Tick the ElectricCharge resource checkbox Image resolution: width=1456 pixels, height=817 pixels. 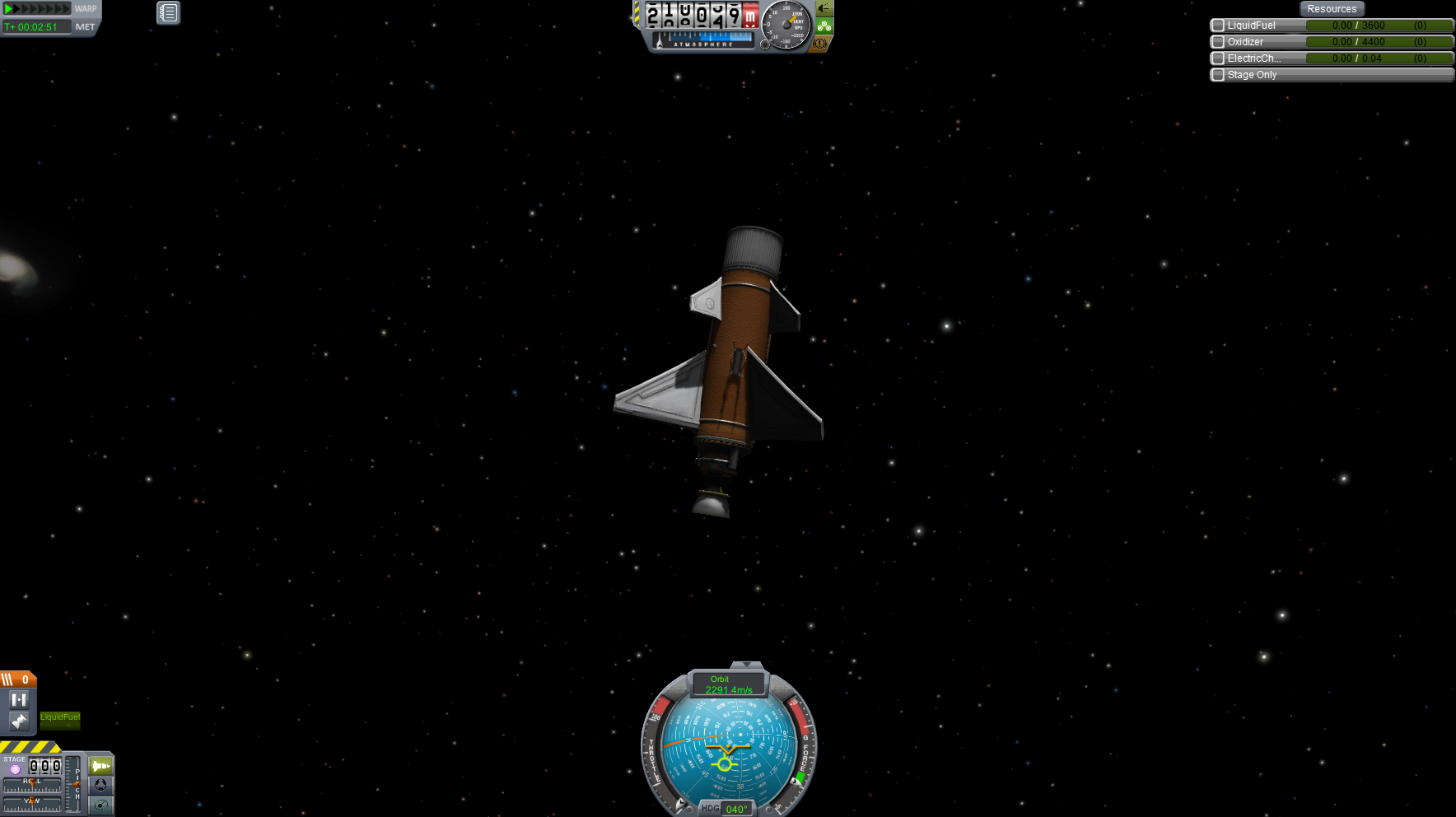tap(1218, 58)
